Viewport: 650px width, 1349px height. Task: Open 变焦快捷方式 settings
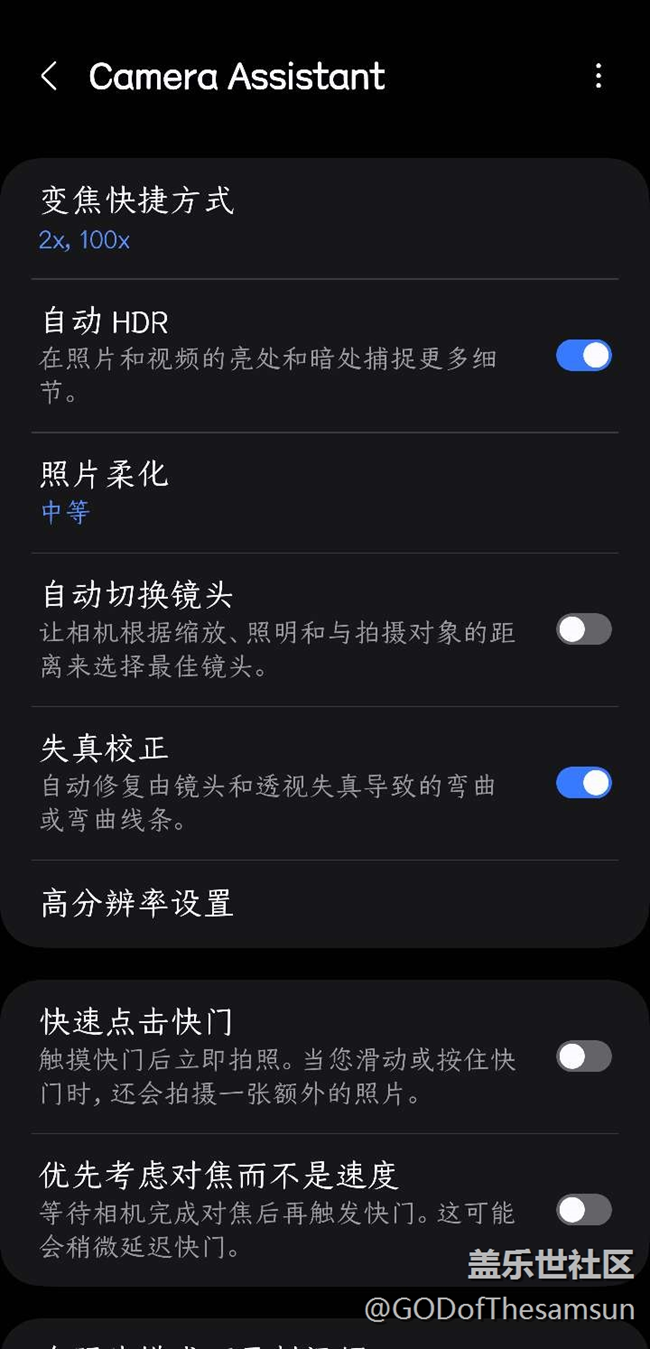coord(325,219)
